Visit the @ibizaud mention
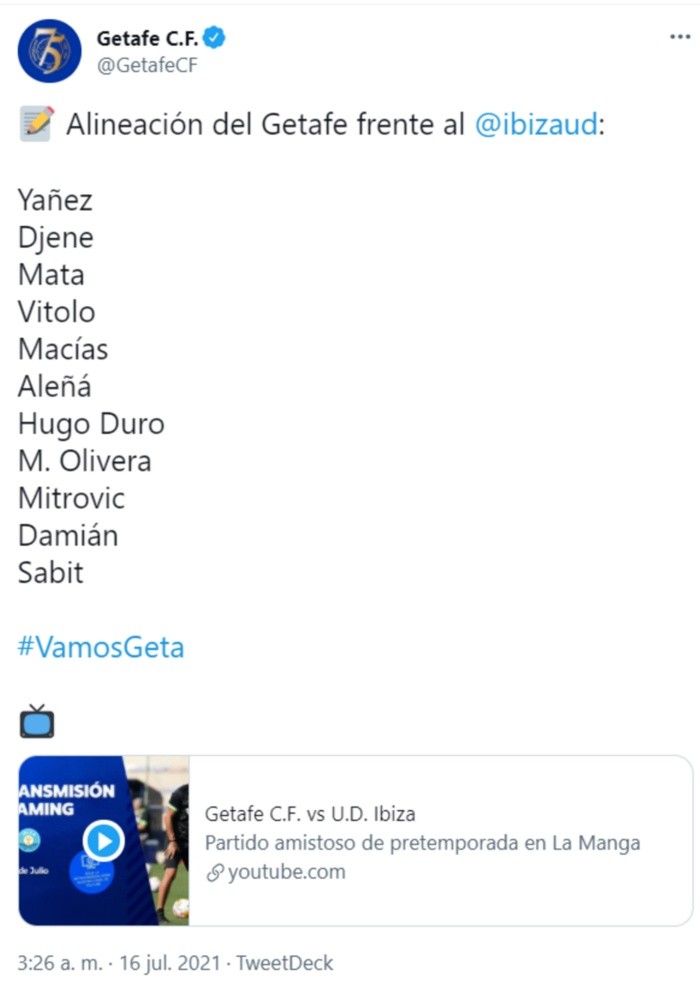 click(535, 125)
